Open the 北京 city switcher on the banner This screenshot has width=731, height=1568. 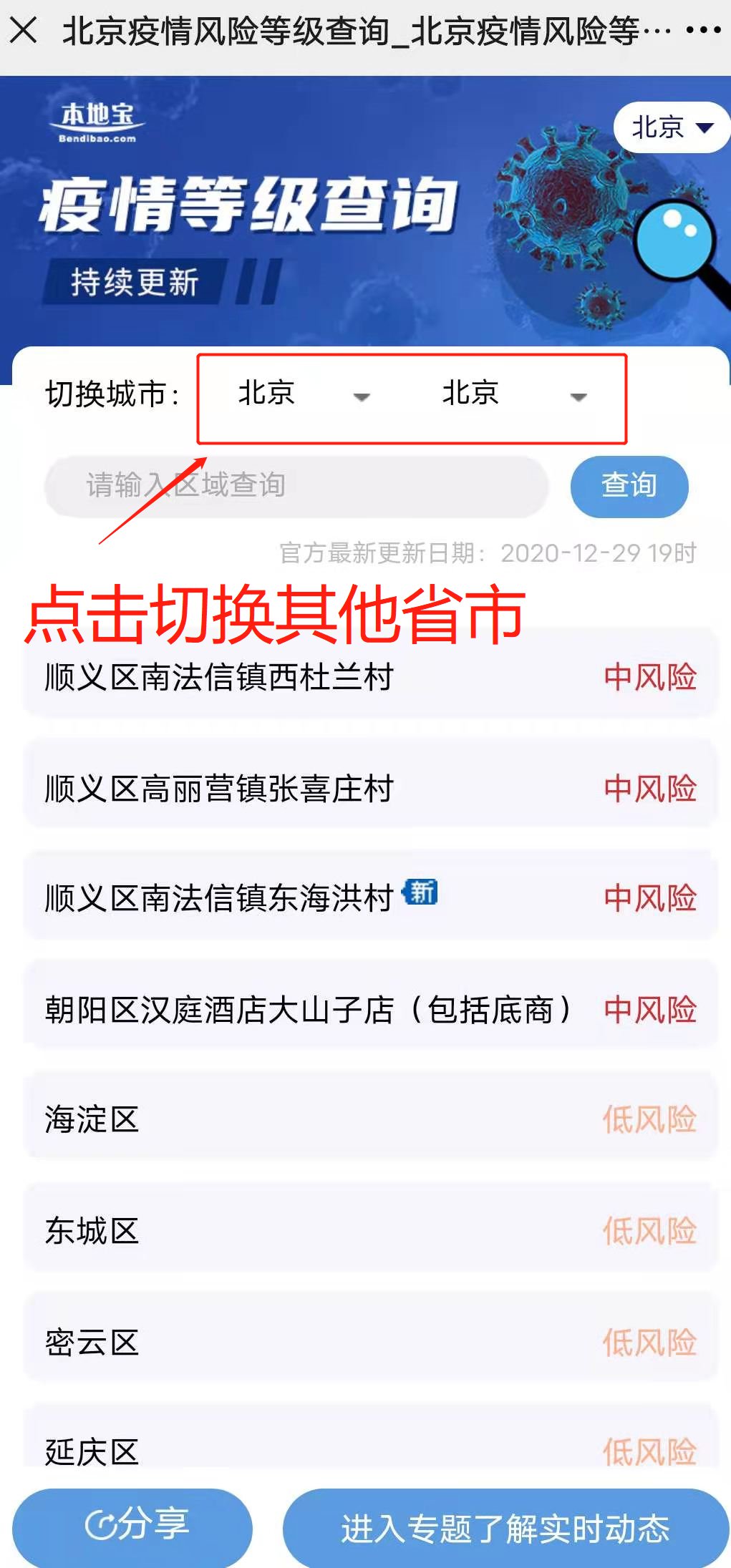coord(671,127)
